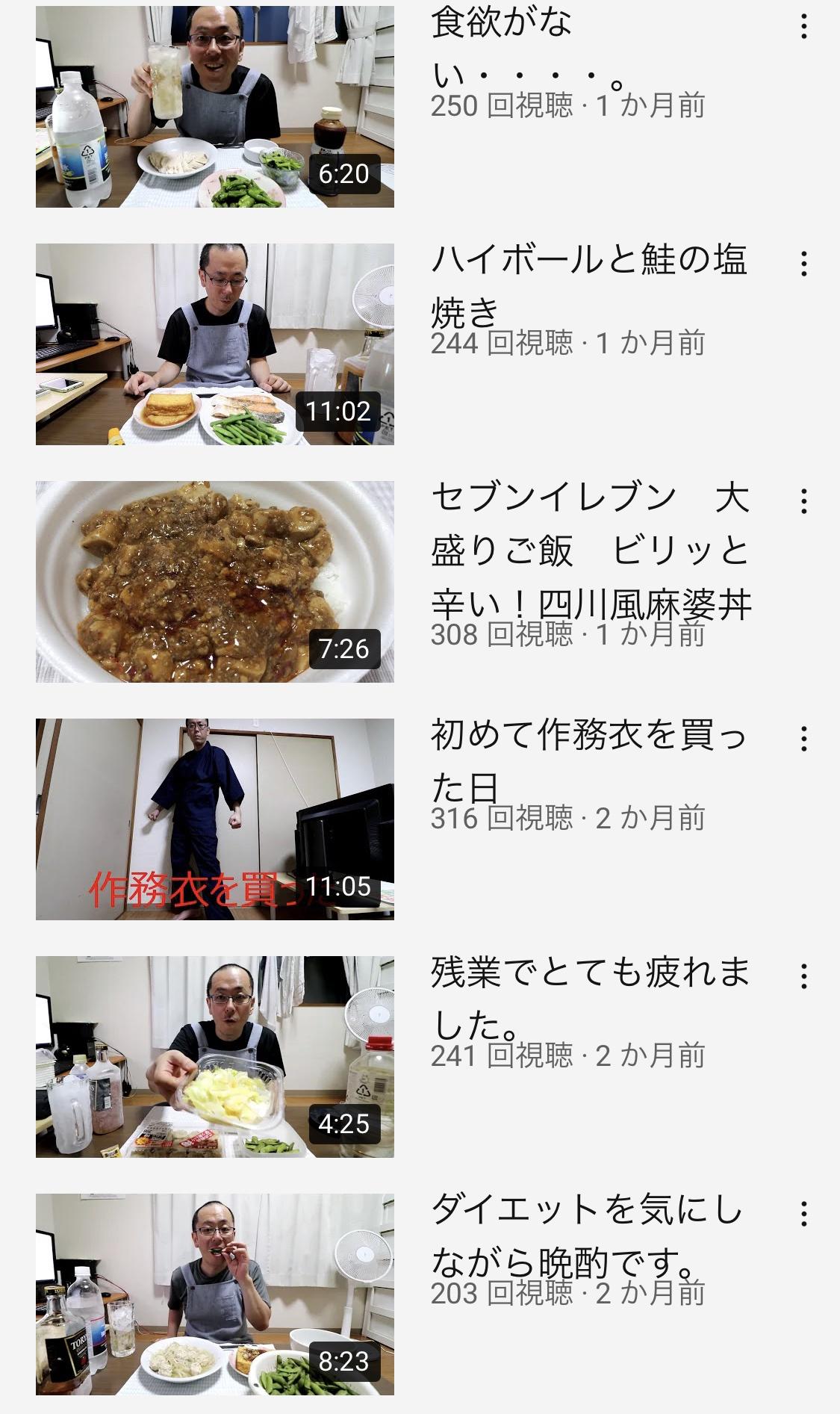The height and width of the screenshot is (1414, 840).
Task: Tap overflow menu for 初めて作務衣を買った日
Action: [803, 739]
